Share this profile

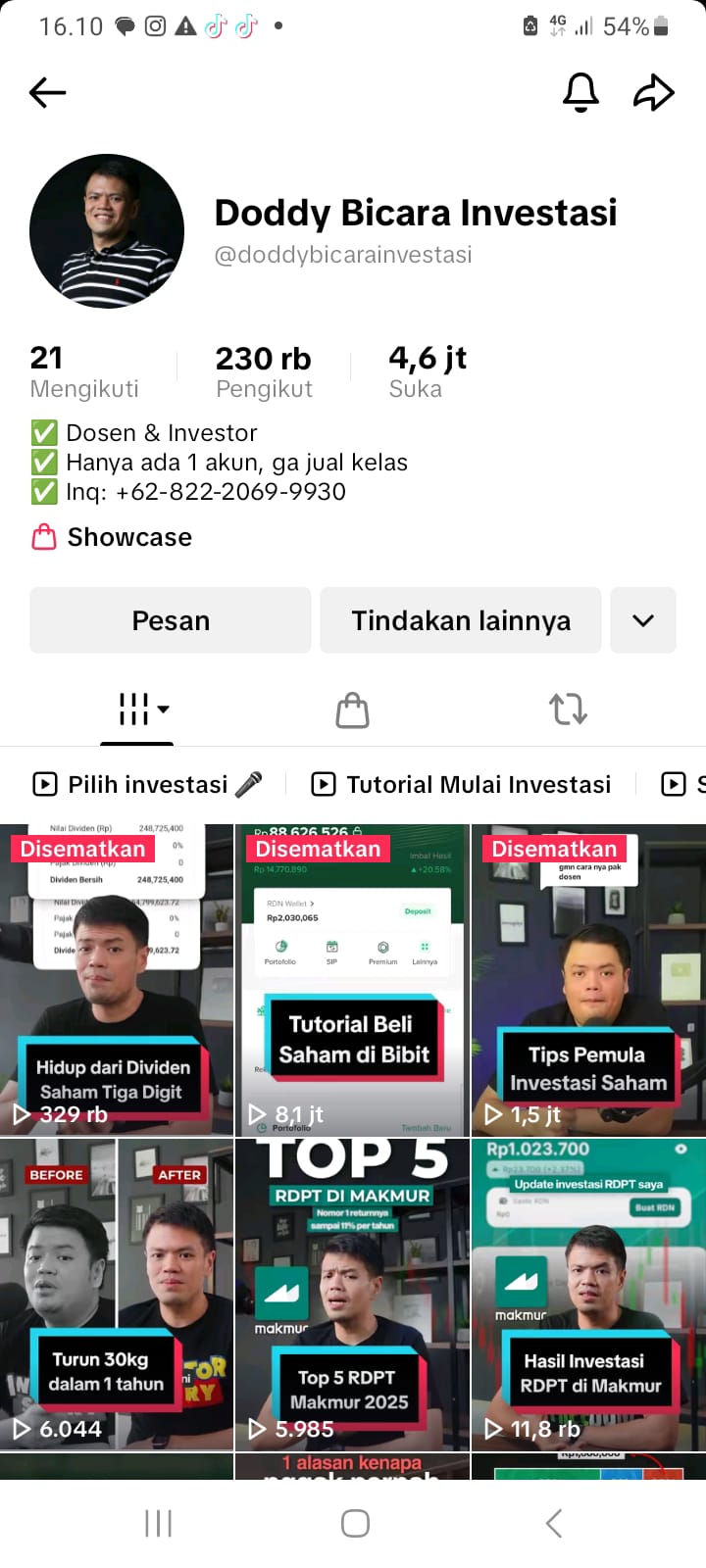coord(654,93)
